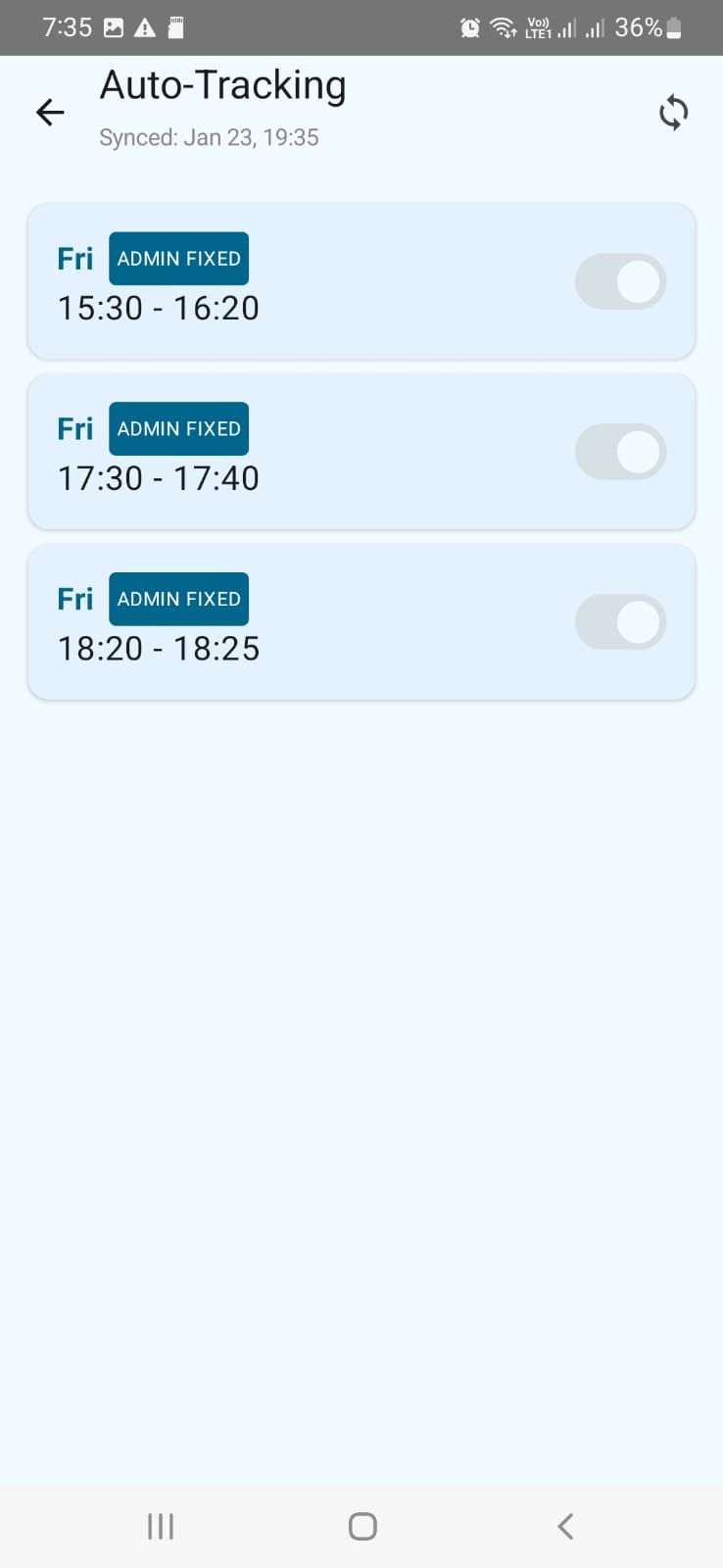The width and height of the screenshot is (723, 1568).
Task: Go to the home screen
Action: [362, 1526]
